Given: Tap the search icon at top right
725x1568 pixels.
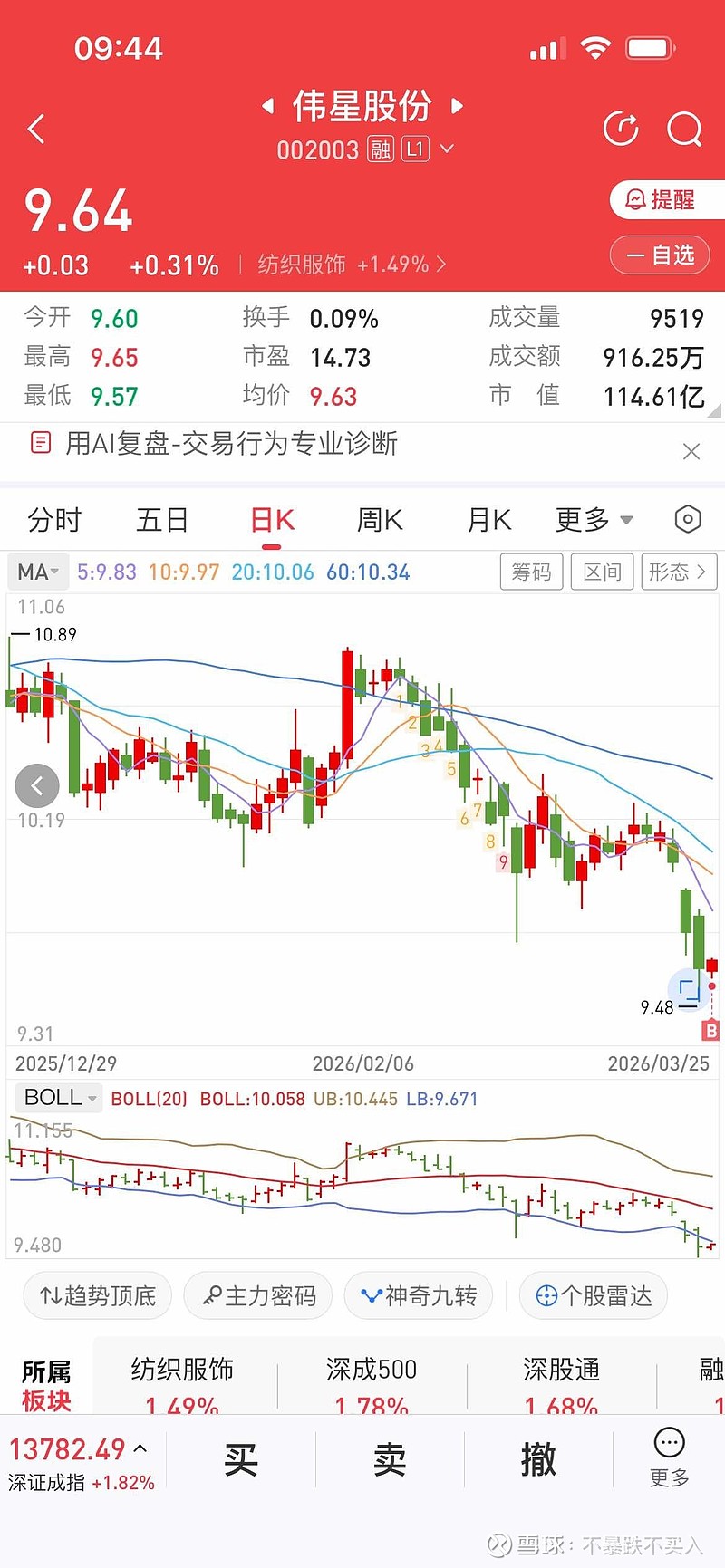Looking at the screenshot, I should click(684, 129).
